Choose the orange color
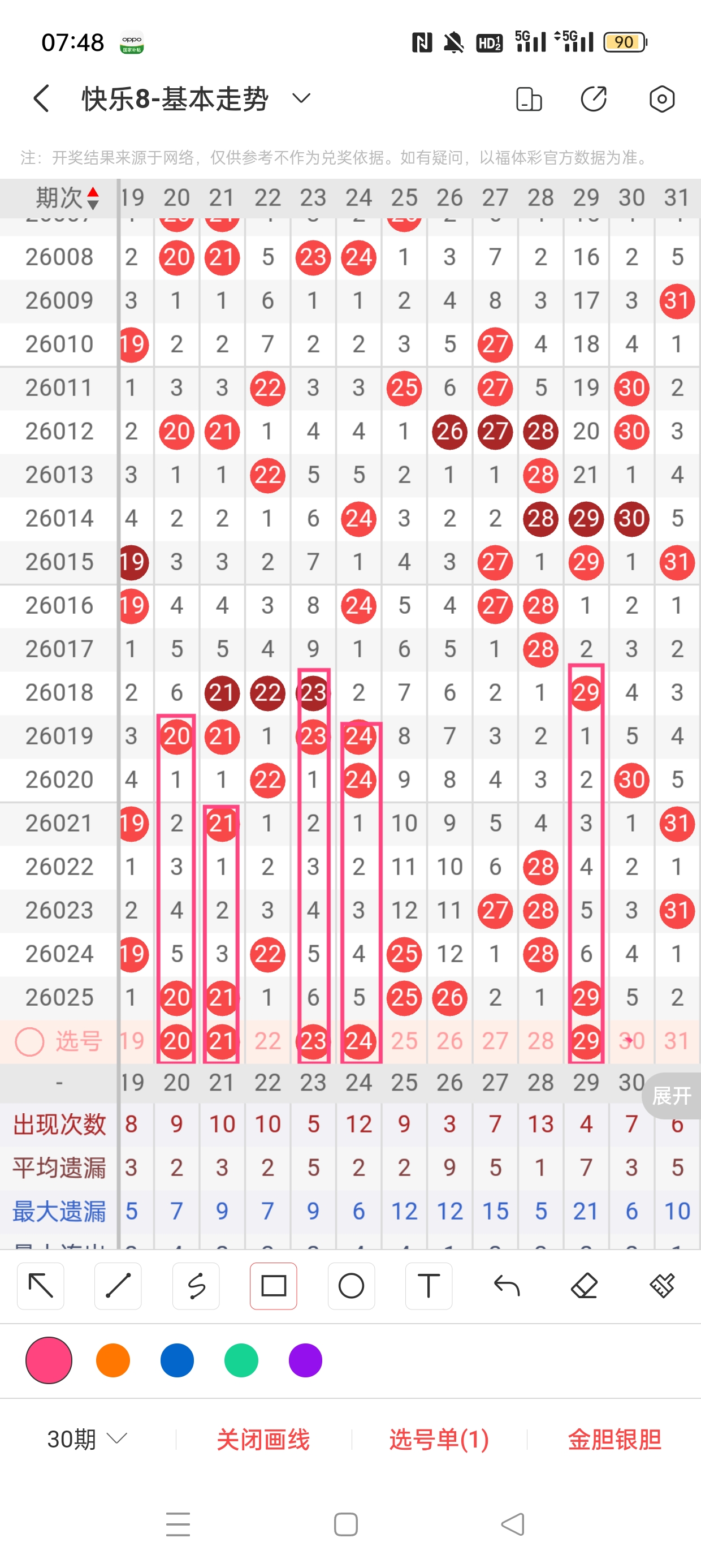The image size is (701, 1568). point(113,1360)
